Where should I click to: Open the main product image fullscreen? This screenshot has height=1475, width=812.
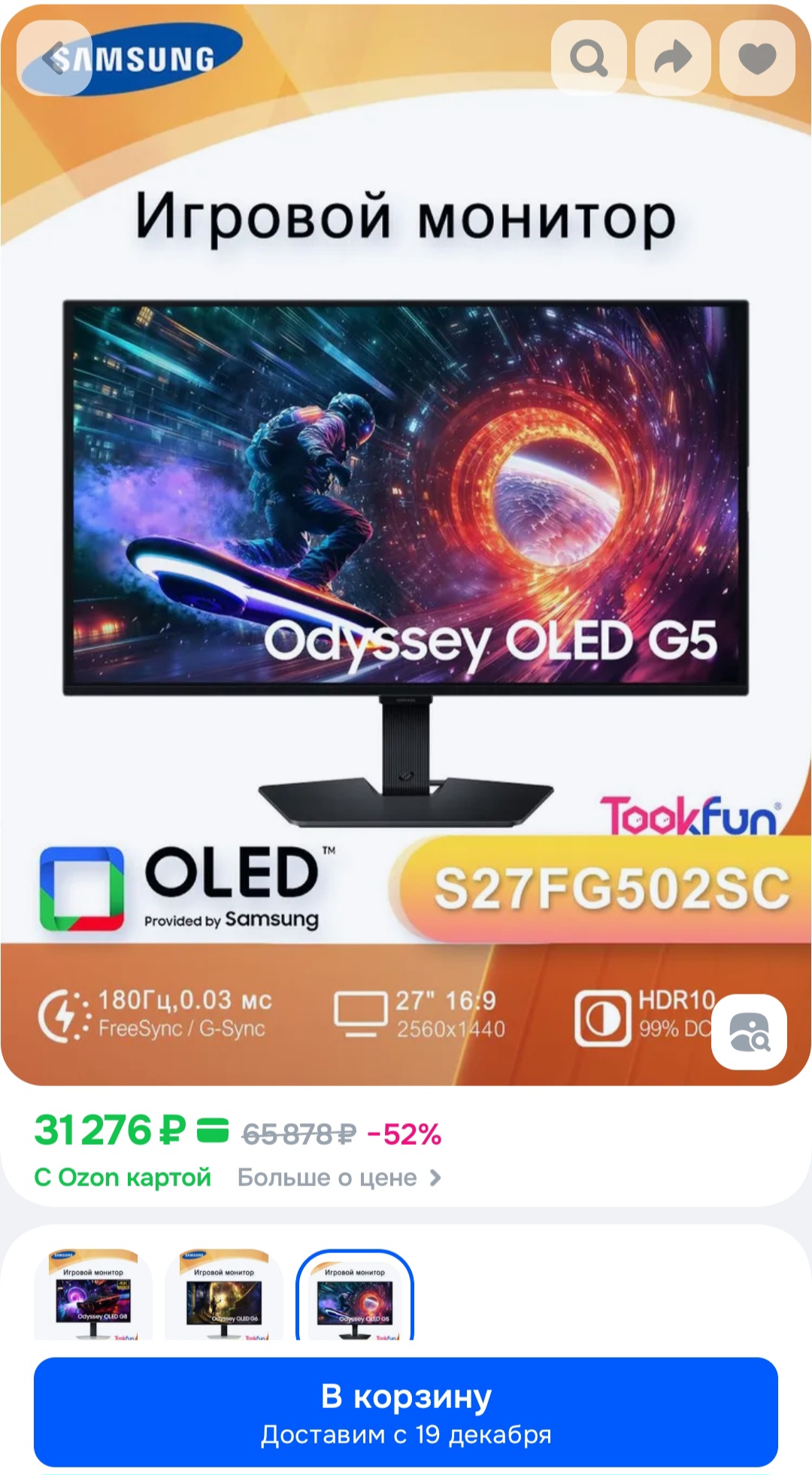406,527
